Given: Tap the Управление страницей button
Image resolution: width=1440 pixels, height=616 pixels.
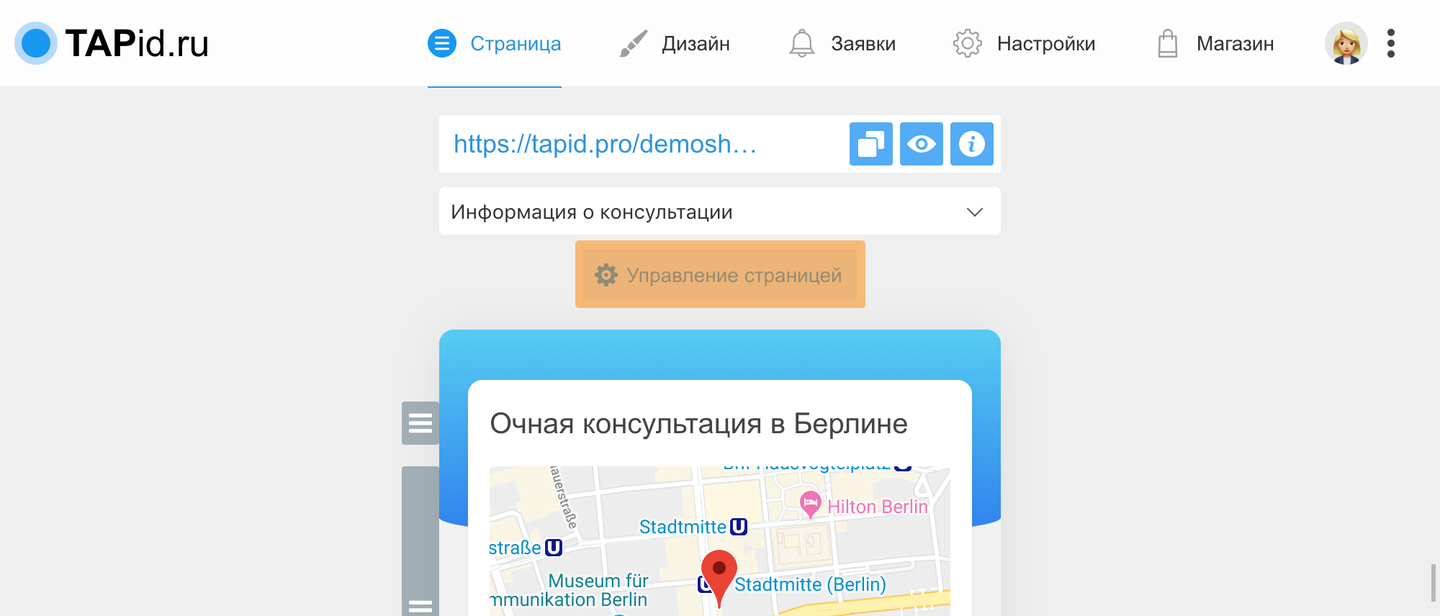Looking at the screenshot, I should click(x=719, y=275).
